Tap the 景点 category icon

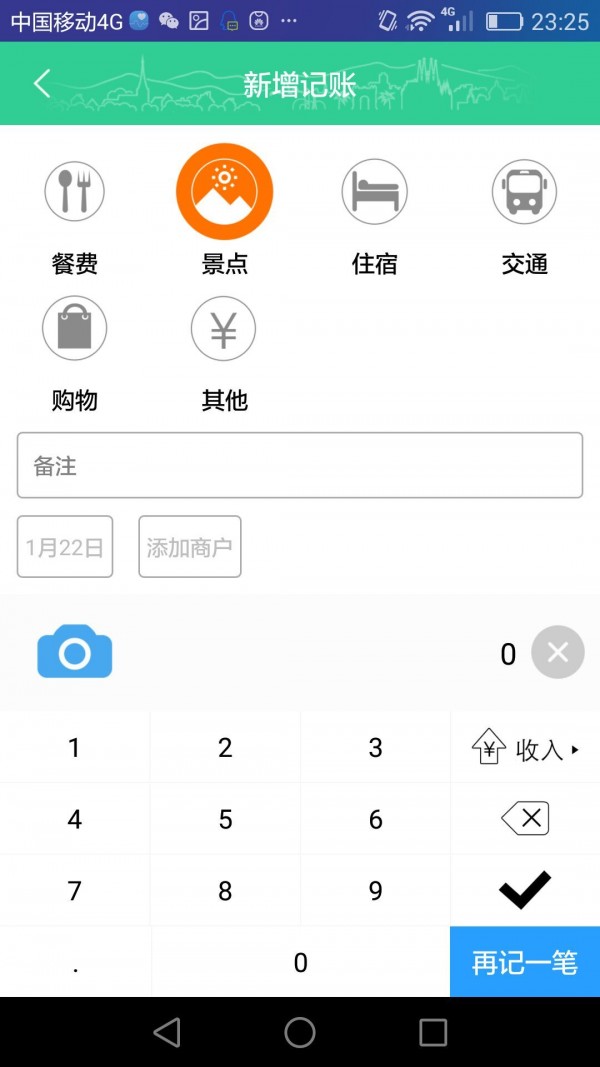pos(224,192)
